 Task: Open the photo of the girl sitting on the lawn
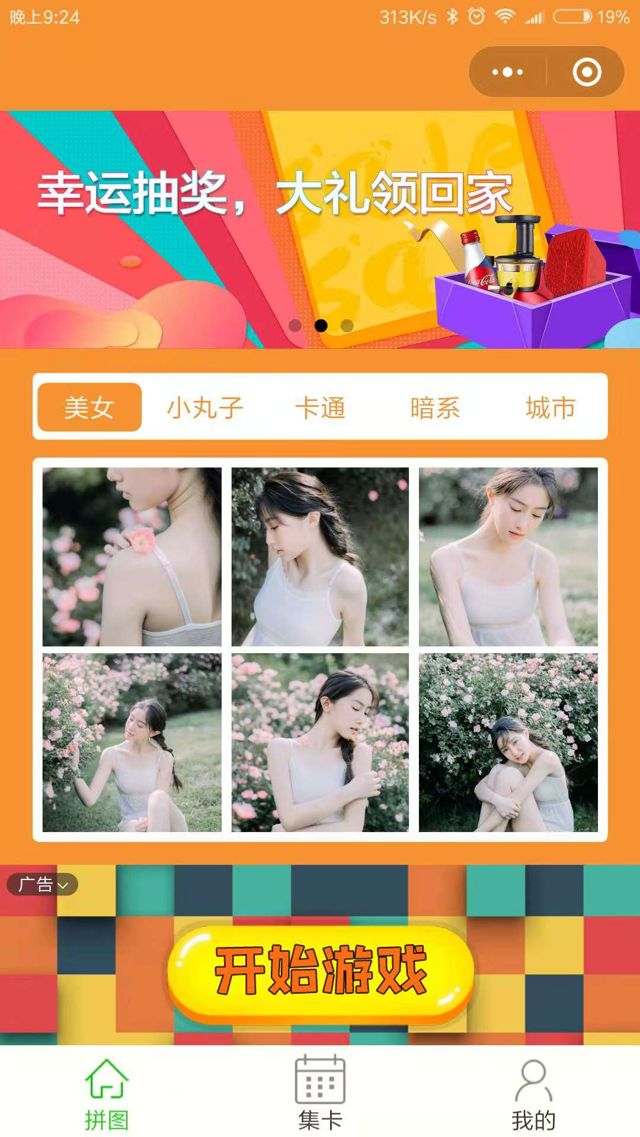pyautogui.click(x=508, y=556)
